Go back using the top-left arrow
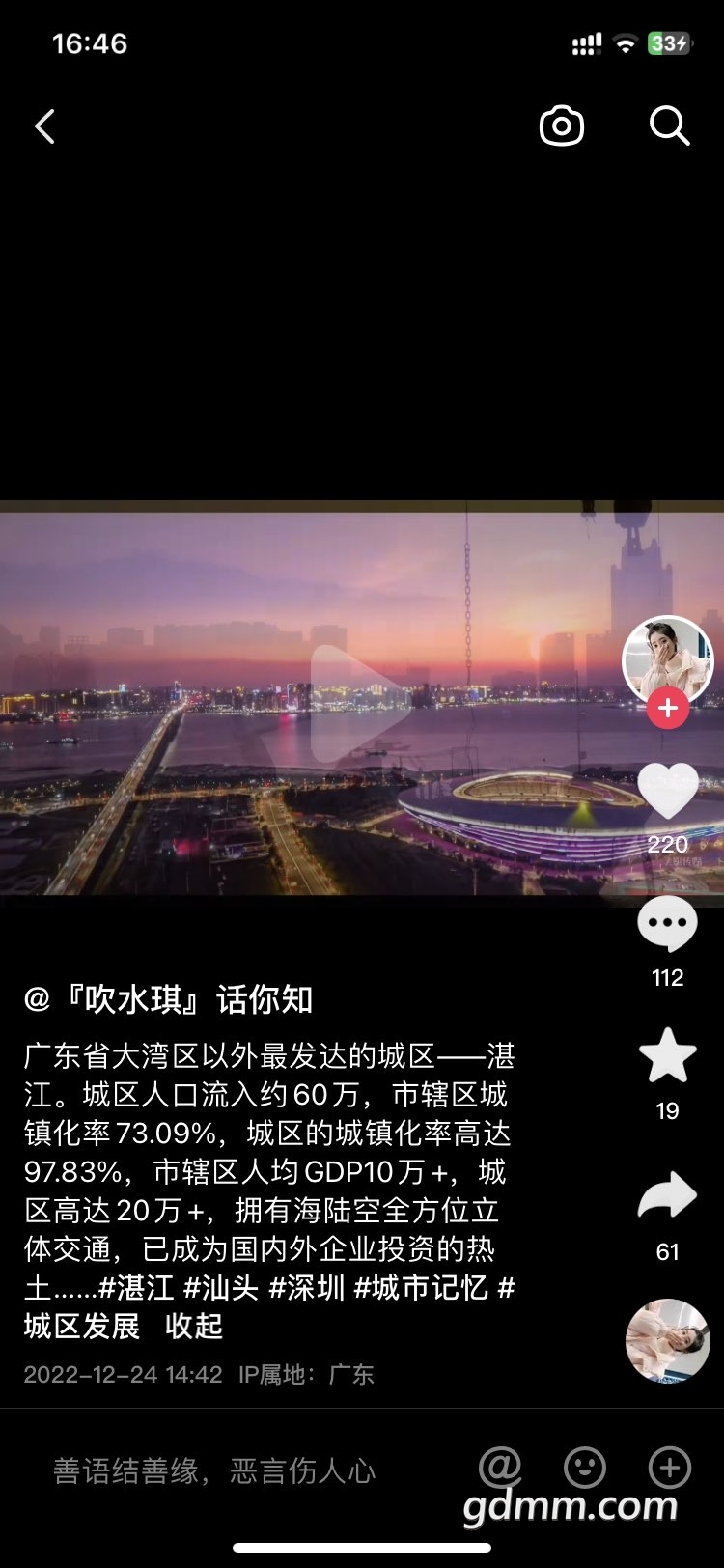The image size is (724, 1568). (45, 126)
